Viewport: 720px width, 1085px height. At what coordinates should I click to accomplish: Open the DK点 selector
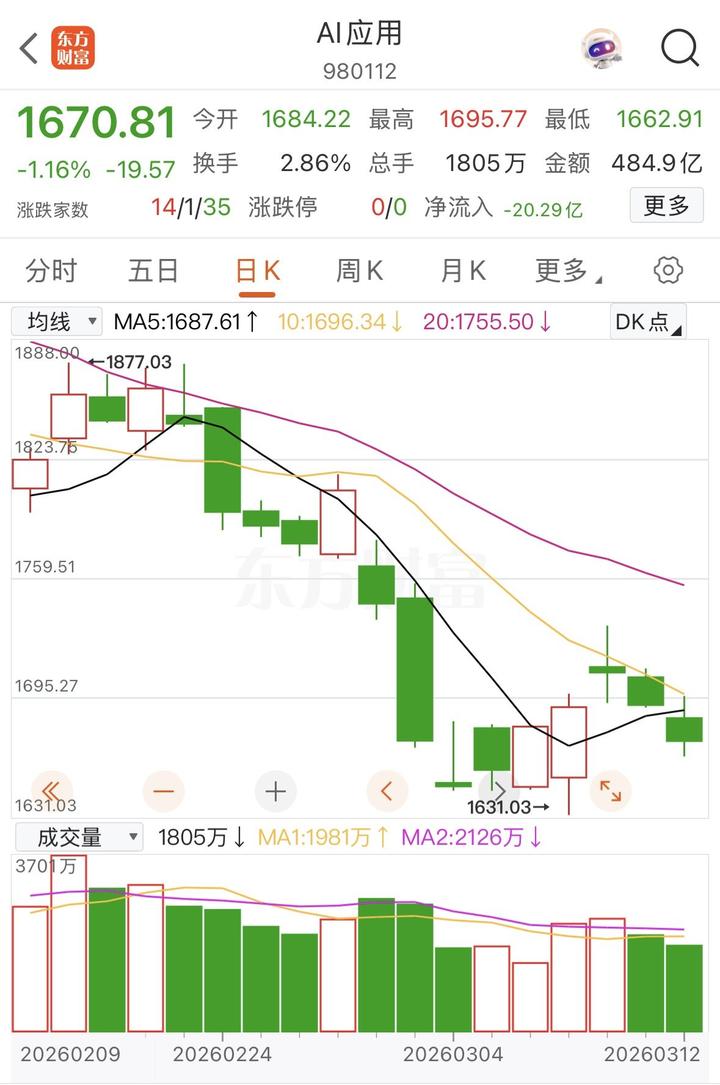(648, 322)
